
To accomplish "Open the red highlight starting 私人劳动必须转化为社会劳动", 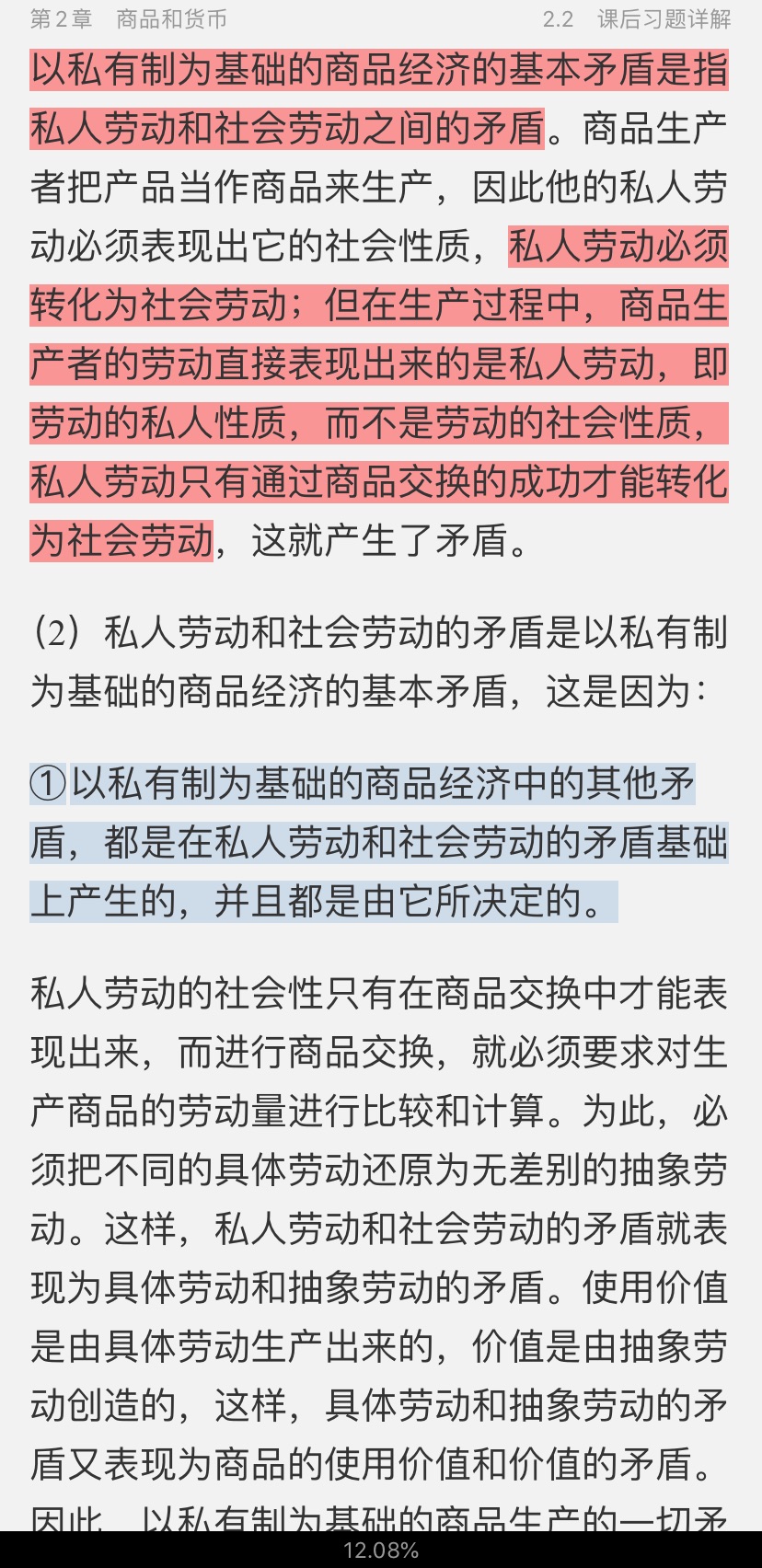I will click(x=379, y=365).
